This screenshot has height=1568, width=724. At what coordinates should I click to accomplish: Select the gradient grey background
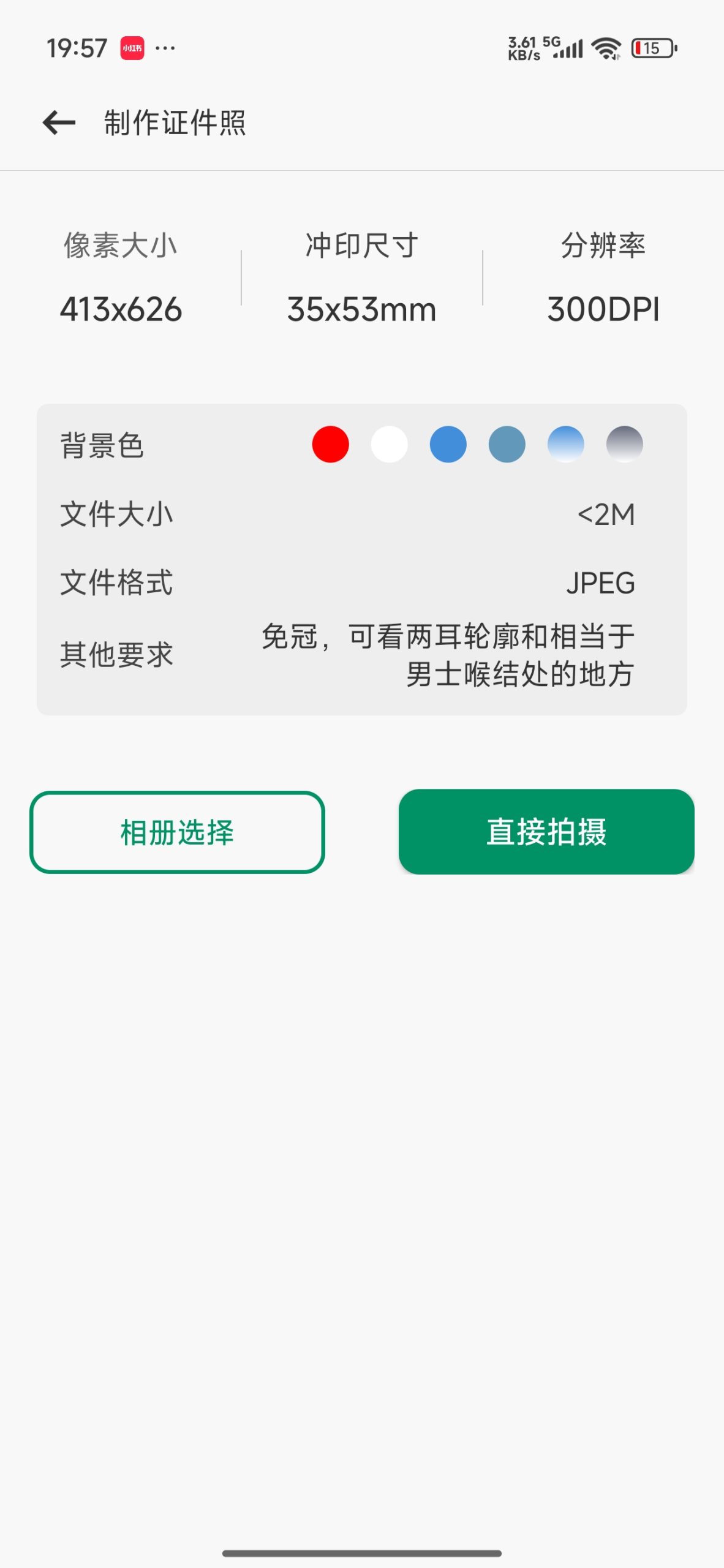(x=624, y=445)
